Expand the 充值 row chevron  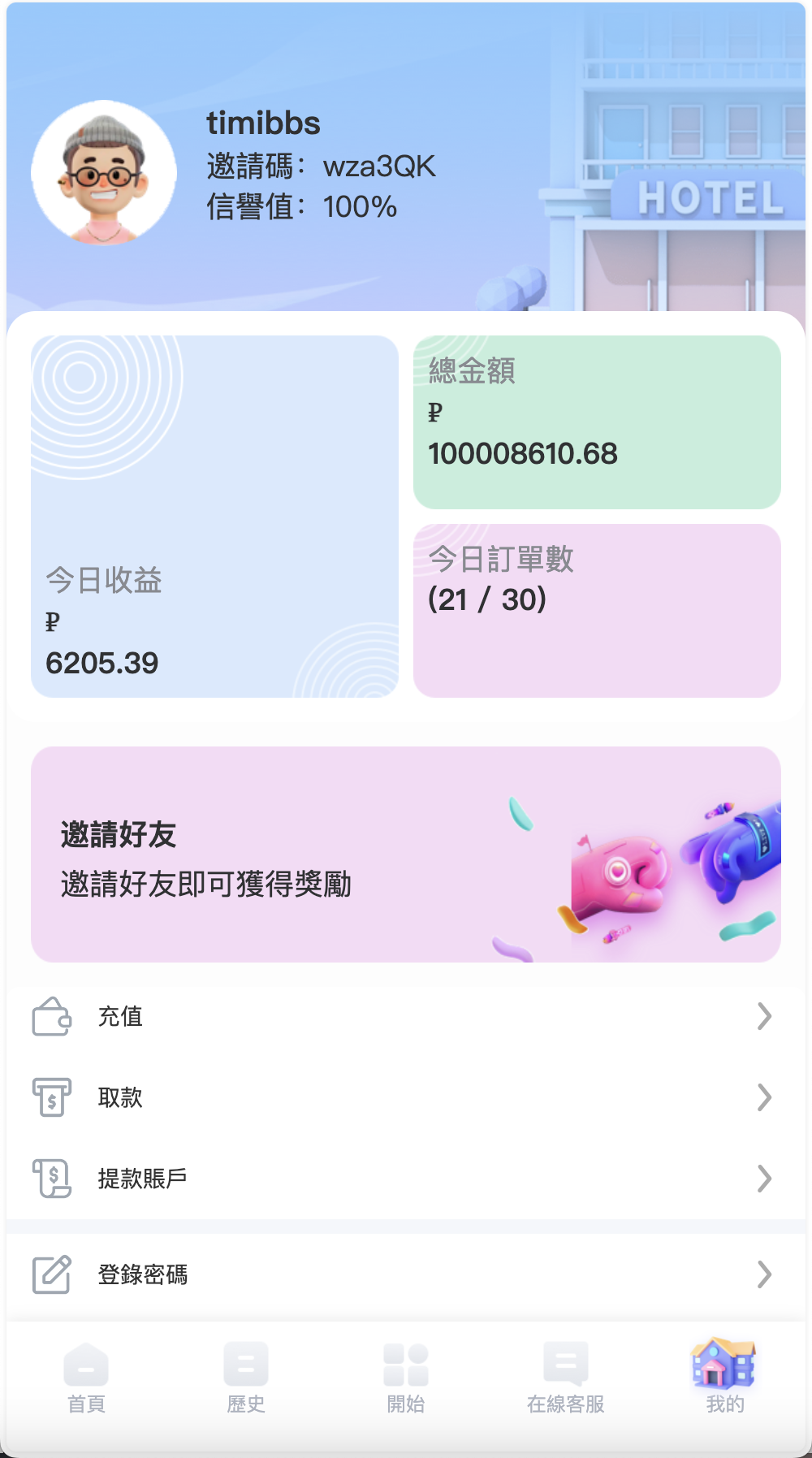pos(764,1017)
